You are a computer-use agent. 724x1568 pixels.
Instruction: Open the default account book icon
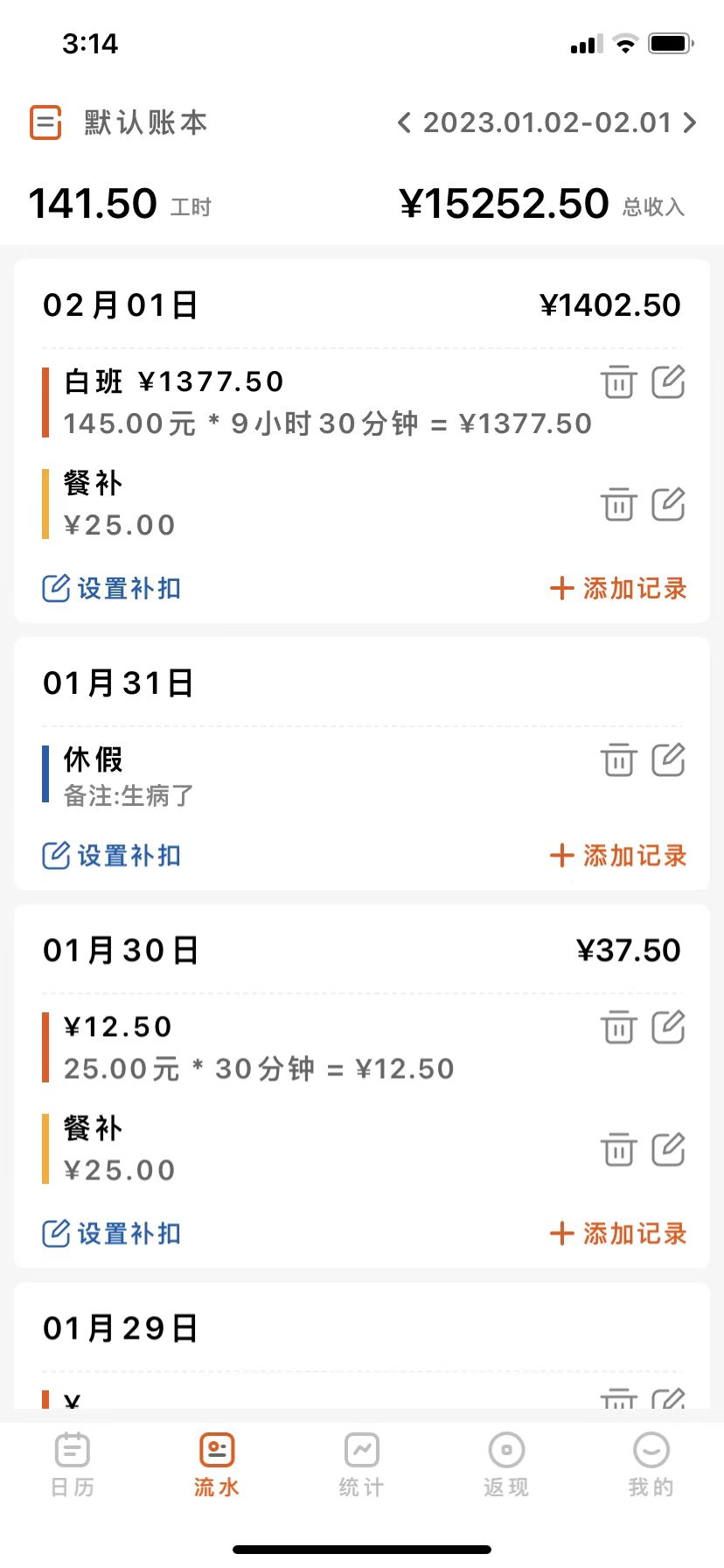[x=45, y=122]
